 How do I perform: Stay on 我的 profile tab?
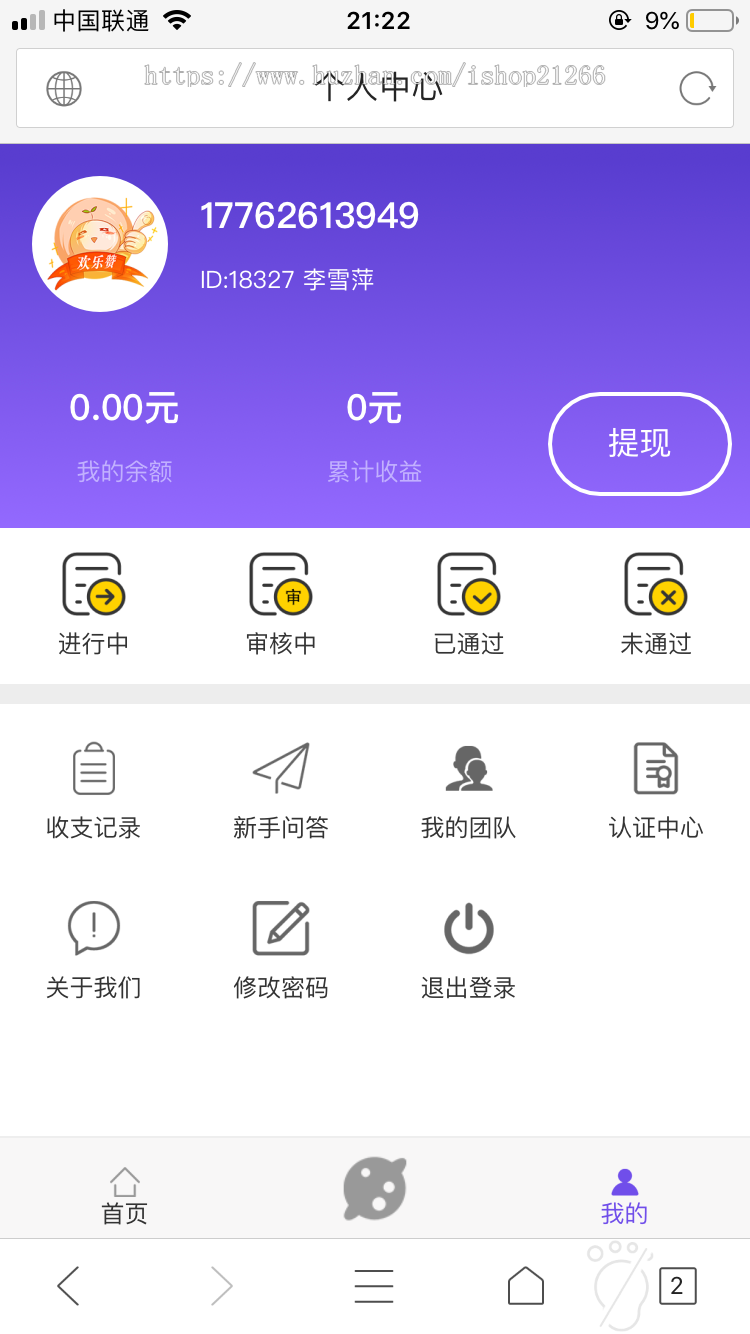[x=623, y=1190]
